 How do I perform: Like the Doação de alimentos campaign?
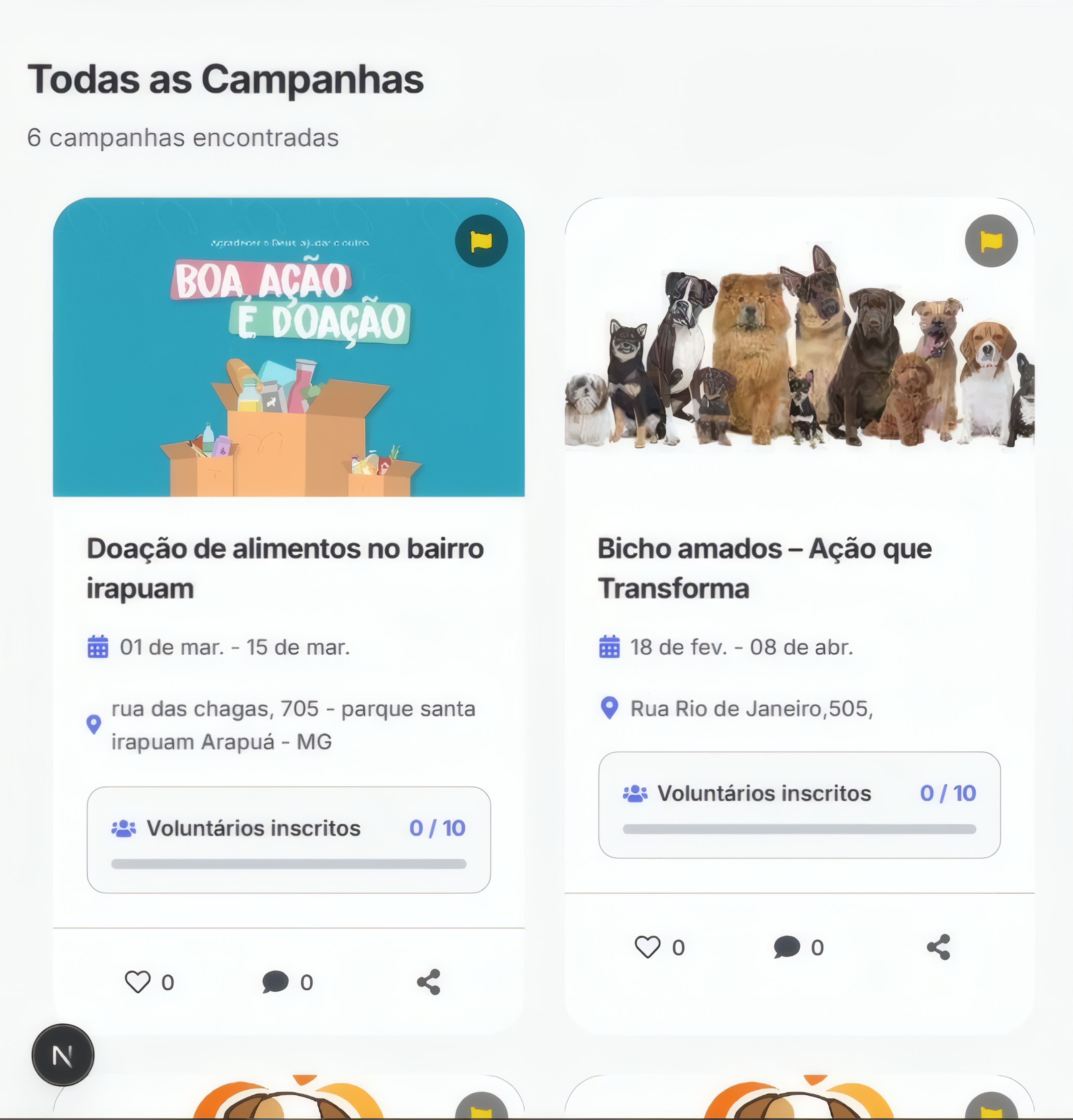(138, 982)
